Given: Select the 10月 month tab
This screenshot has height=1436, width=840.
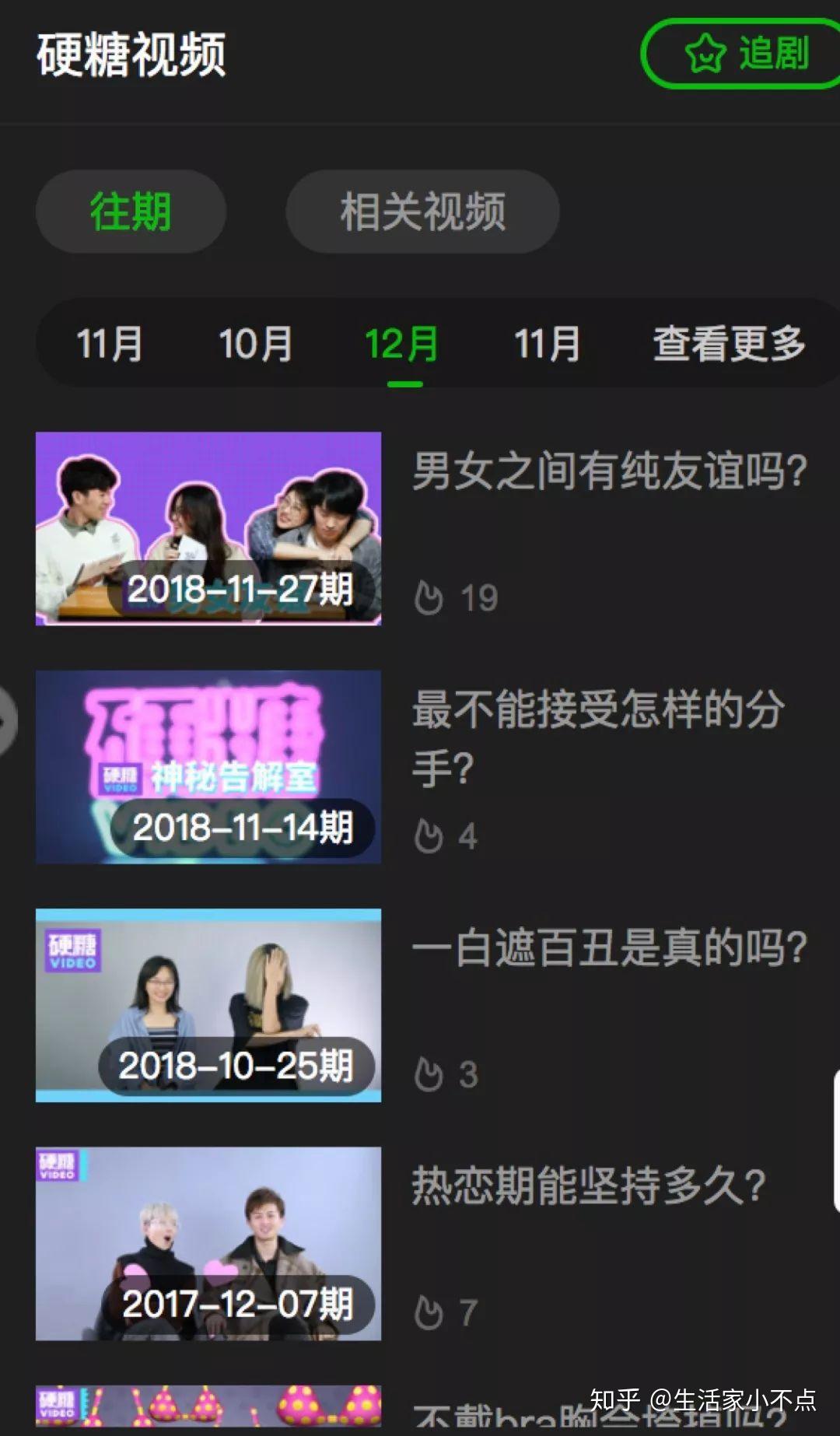Looking at the screenshot, I should pos(255,344).
